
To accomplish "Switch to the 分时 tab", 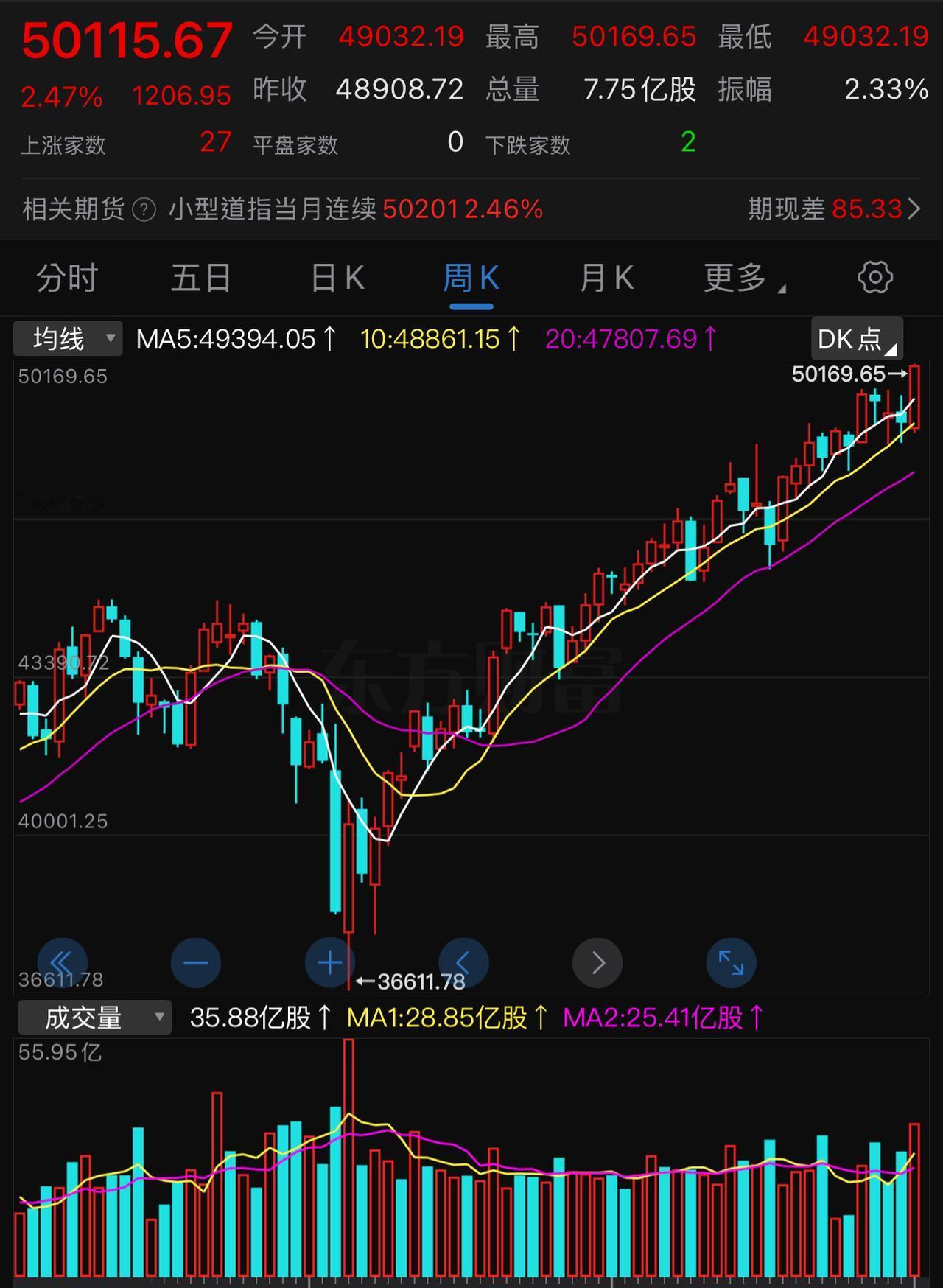I will (x=65, y=278).
